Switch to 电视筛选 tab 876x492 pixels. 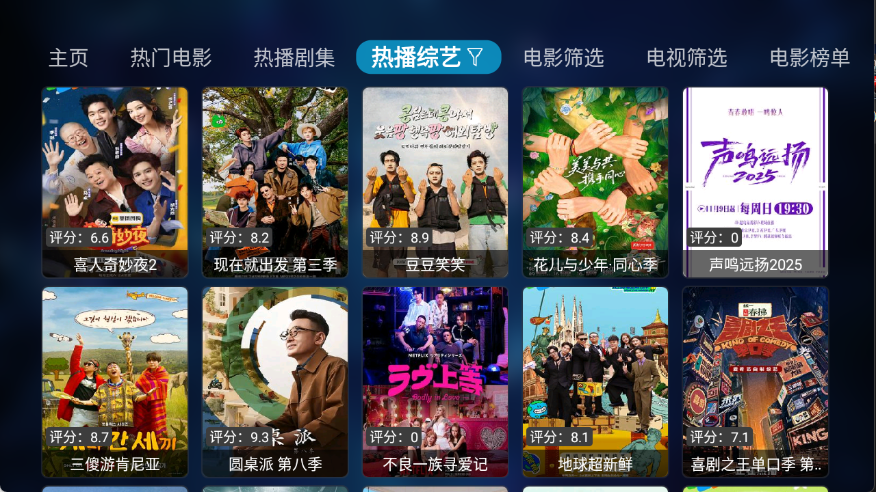click(687, 58)
